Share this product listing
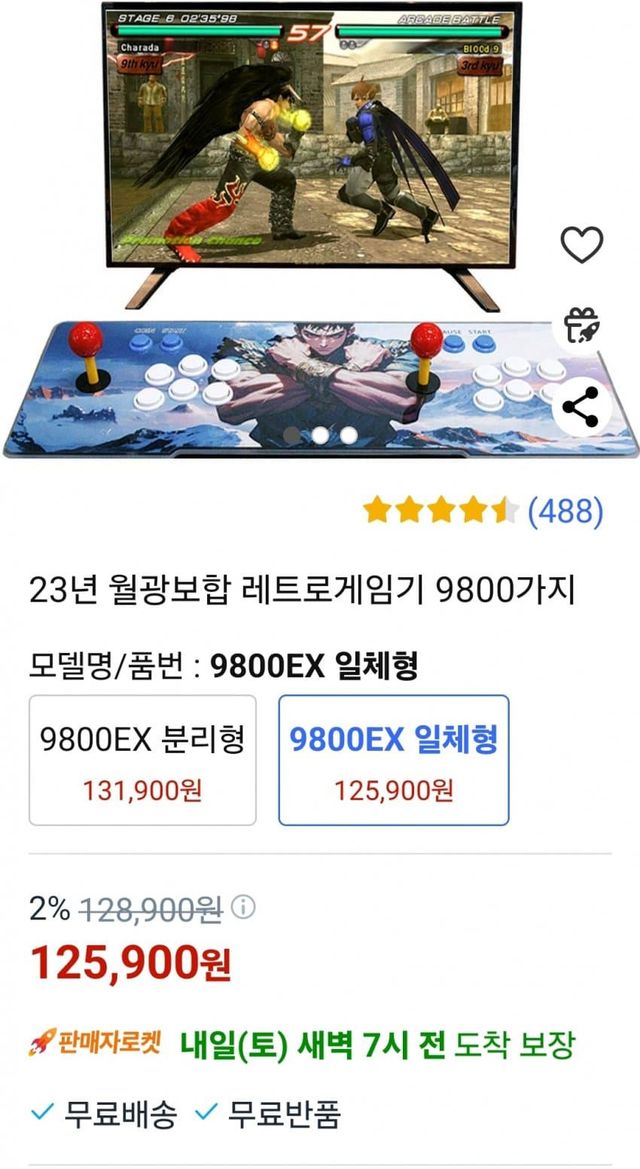The height and width of the screenshot is (1169, 640). [581, 406]
